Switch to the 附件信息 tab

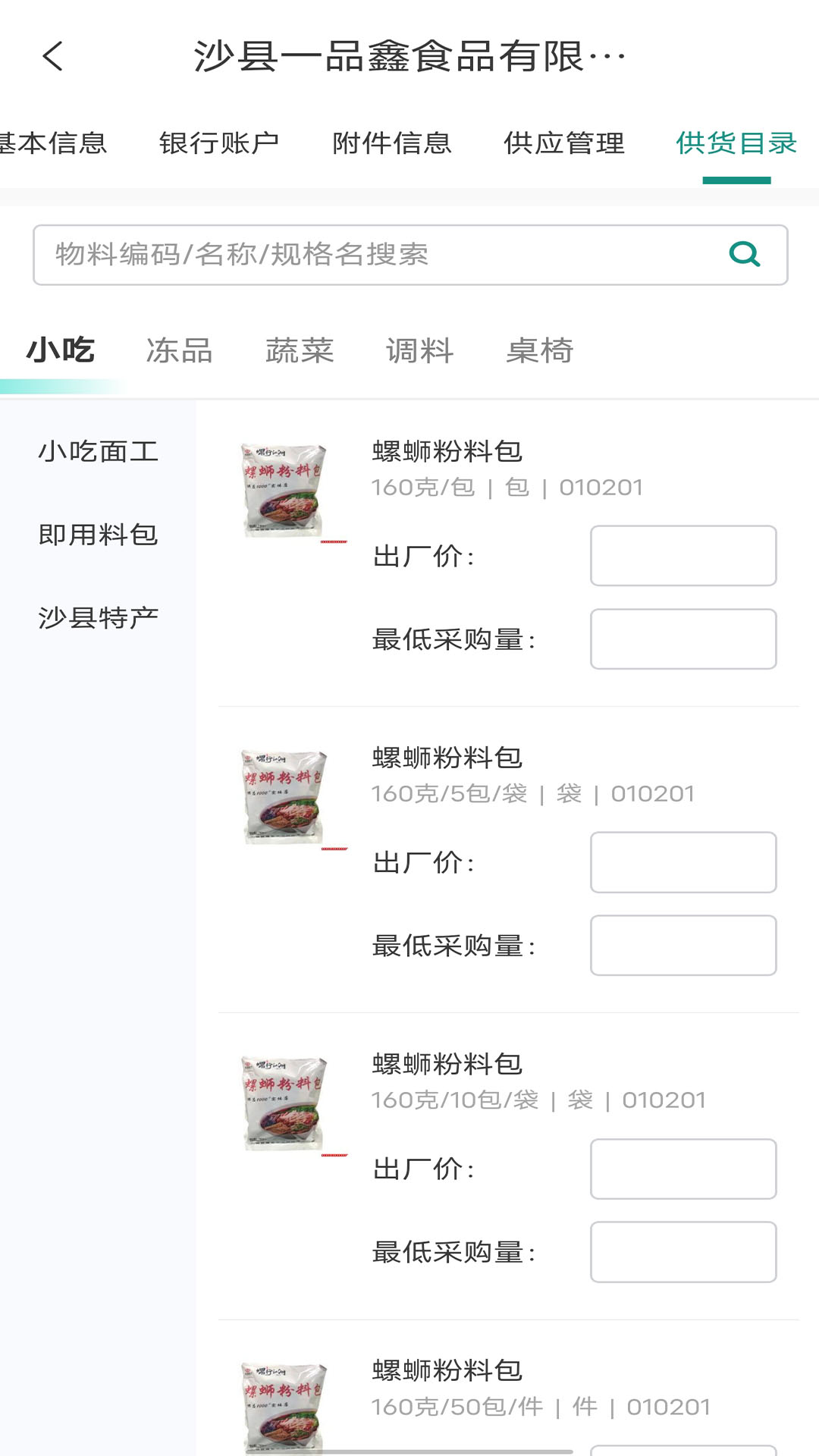point(392,143)
